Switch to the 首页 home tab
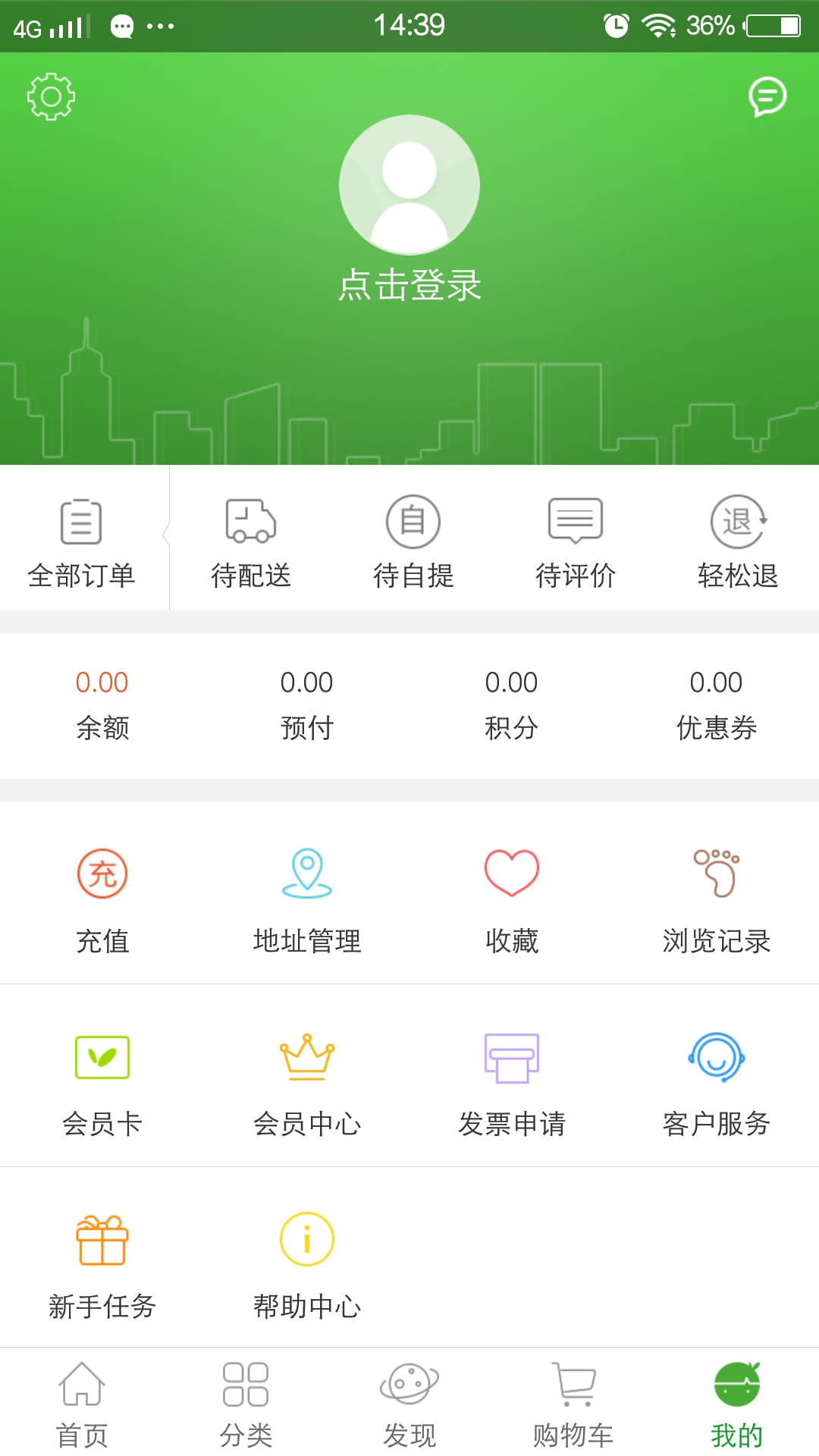The image size is (819, 1456). (x=82, y=1404)
